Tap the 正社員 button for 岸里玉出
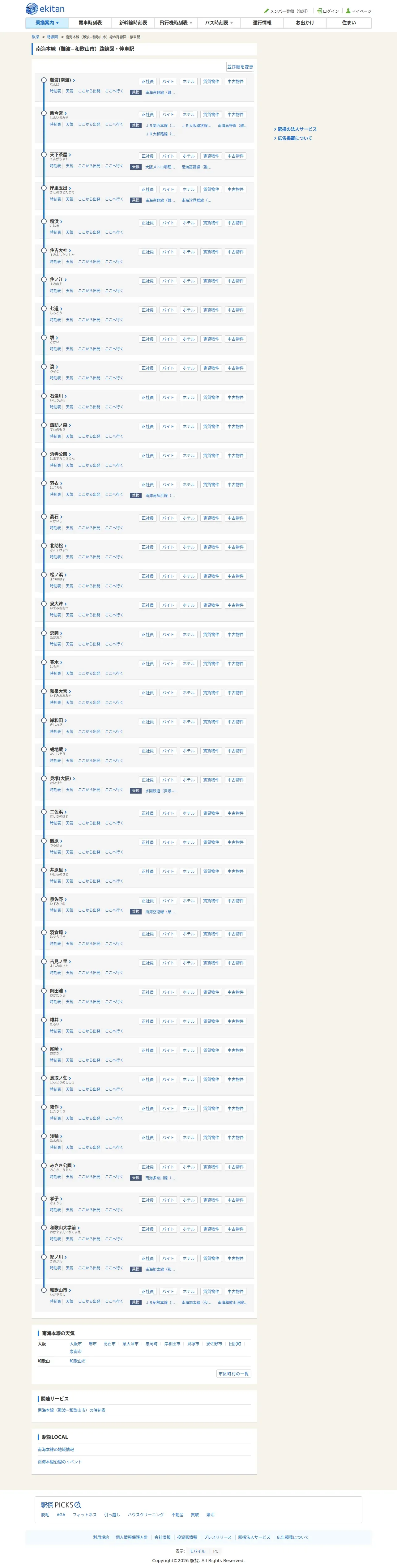397x1568 pixels. click(x=148, y=189)
